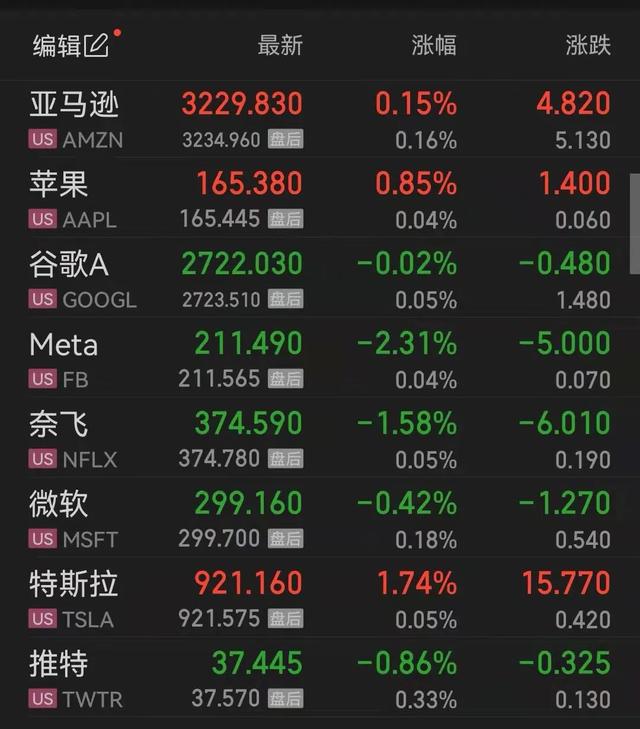Sort the list by 最新 price
This screenshot has height=729, width=640.
coord(279,46)
